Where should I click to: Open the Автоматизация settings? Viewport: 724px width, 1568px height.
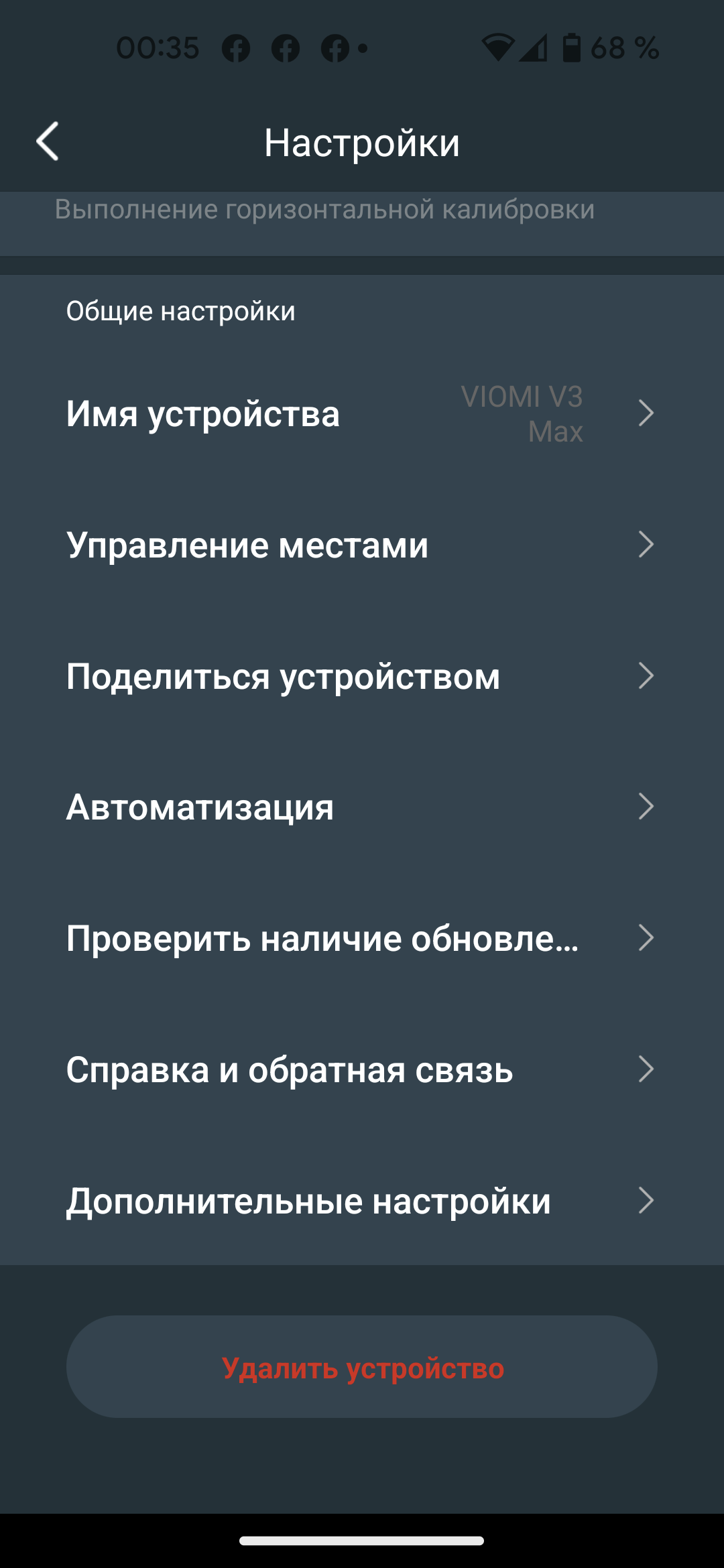click(x=362, y=807)
